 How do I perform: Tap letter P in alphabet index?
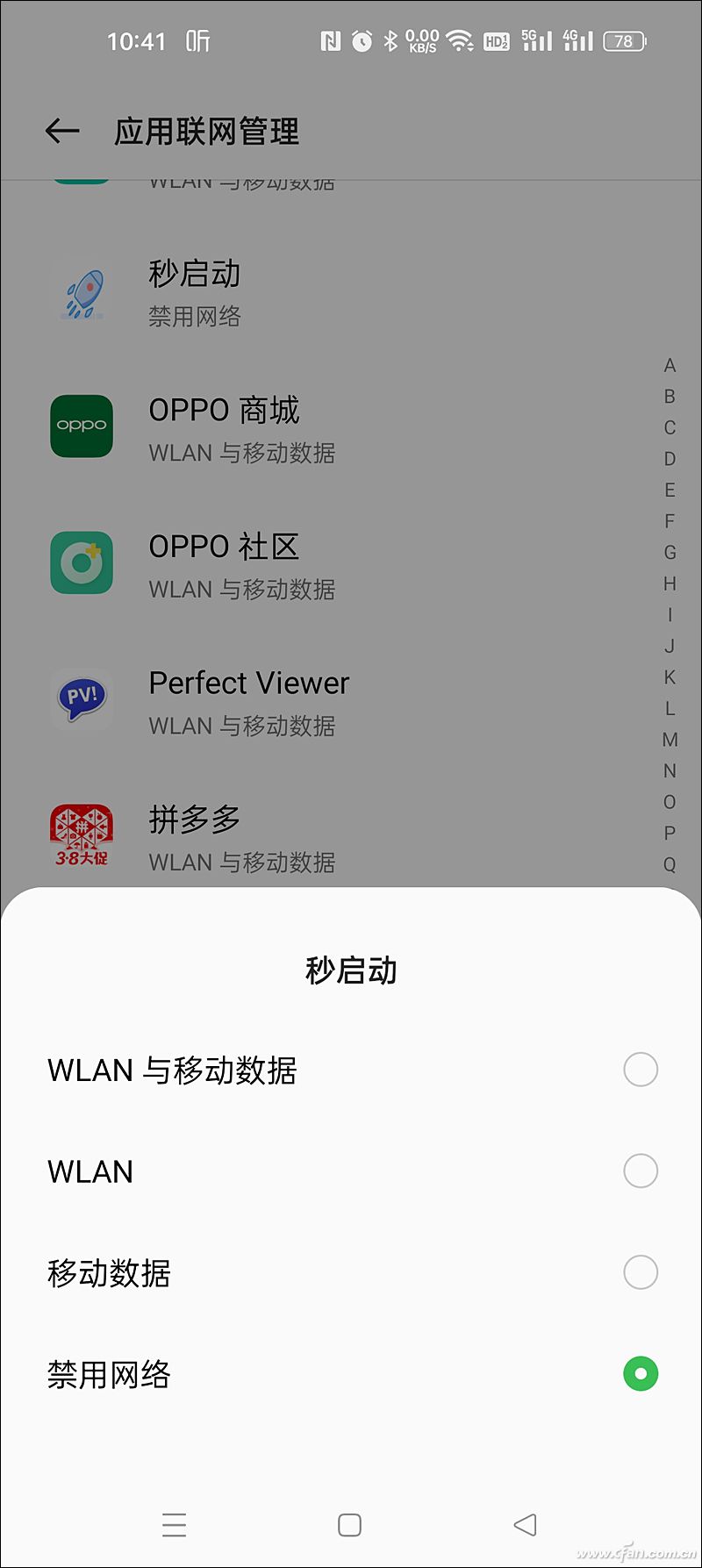coord(670,834)
